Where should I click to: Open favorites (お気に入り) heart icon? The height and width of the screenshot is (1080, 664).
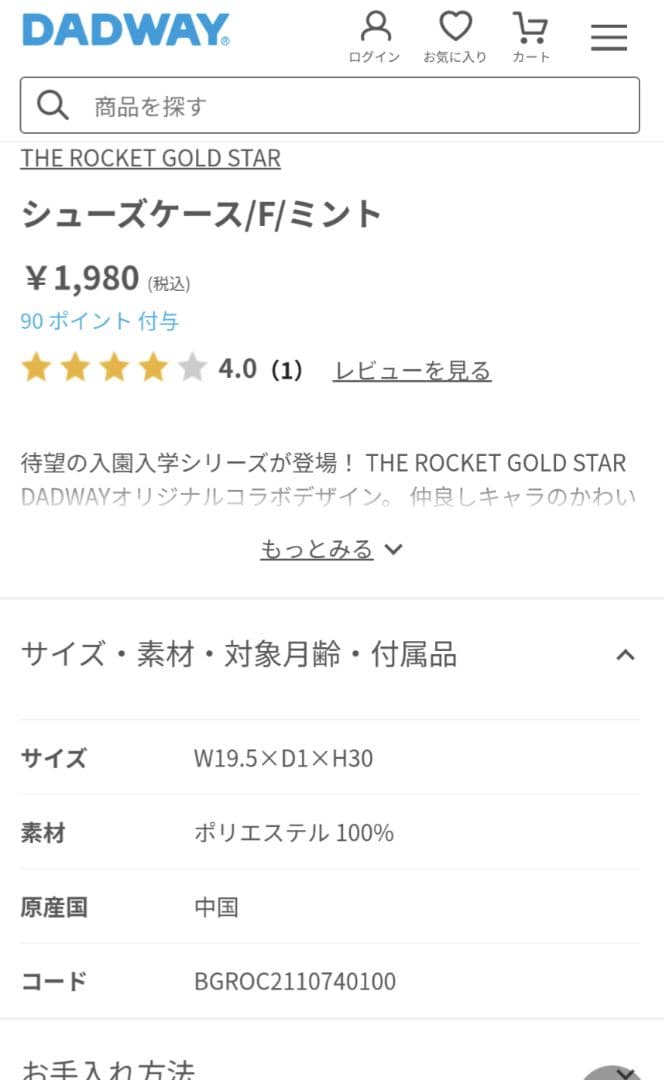point(455,36)
